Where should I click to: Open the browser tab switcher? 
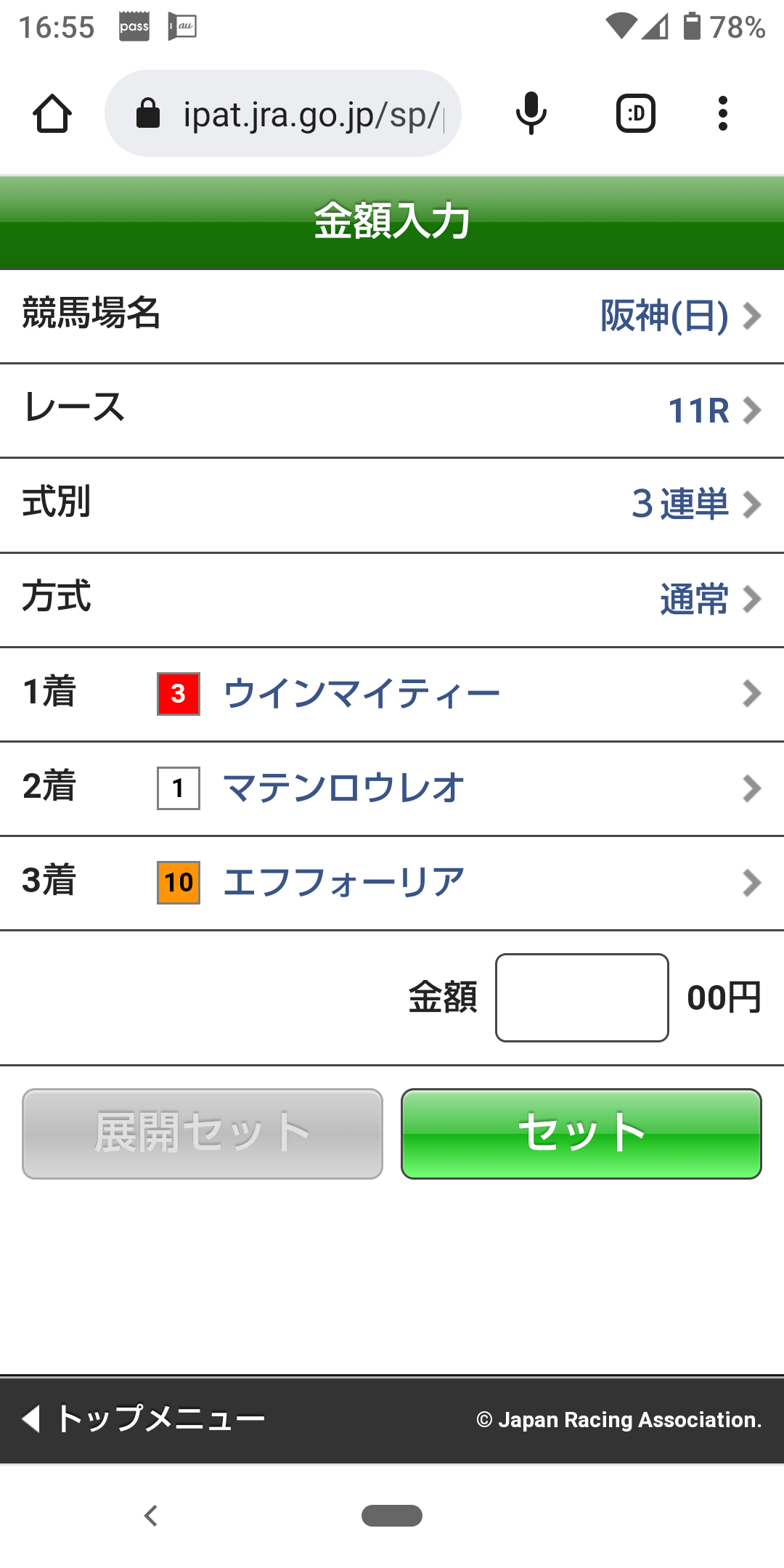[636, 114]
